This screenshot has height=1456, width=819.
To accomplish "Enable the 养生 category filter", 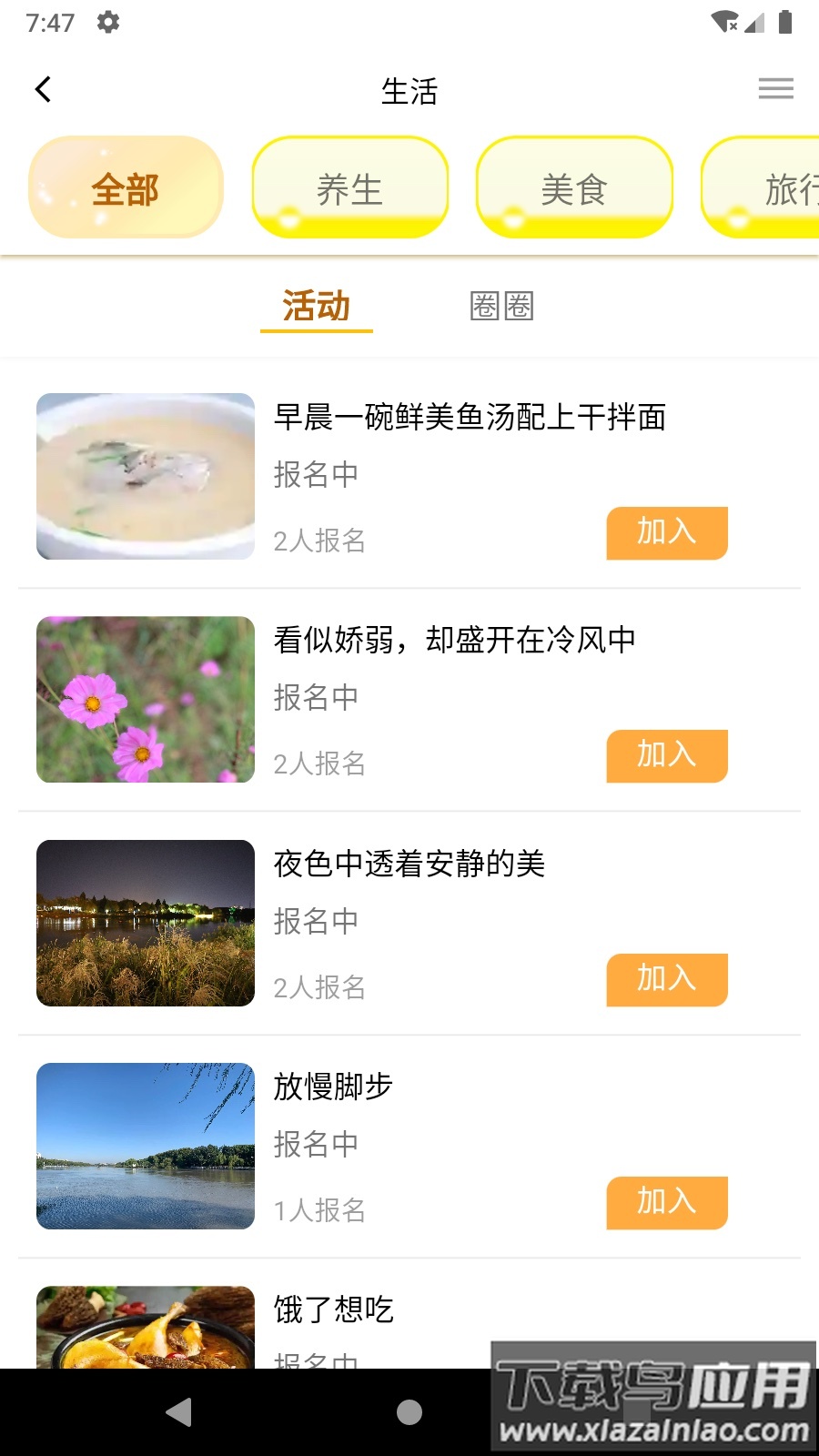I will coord(349,187).
